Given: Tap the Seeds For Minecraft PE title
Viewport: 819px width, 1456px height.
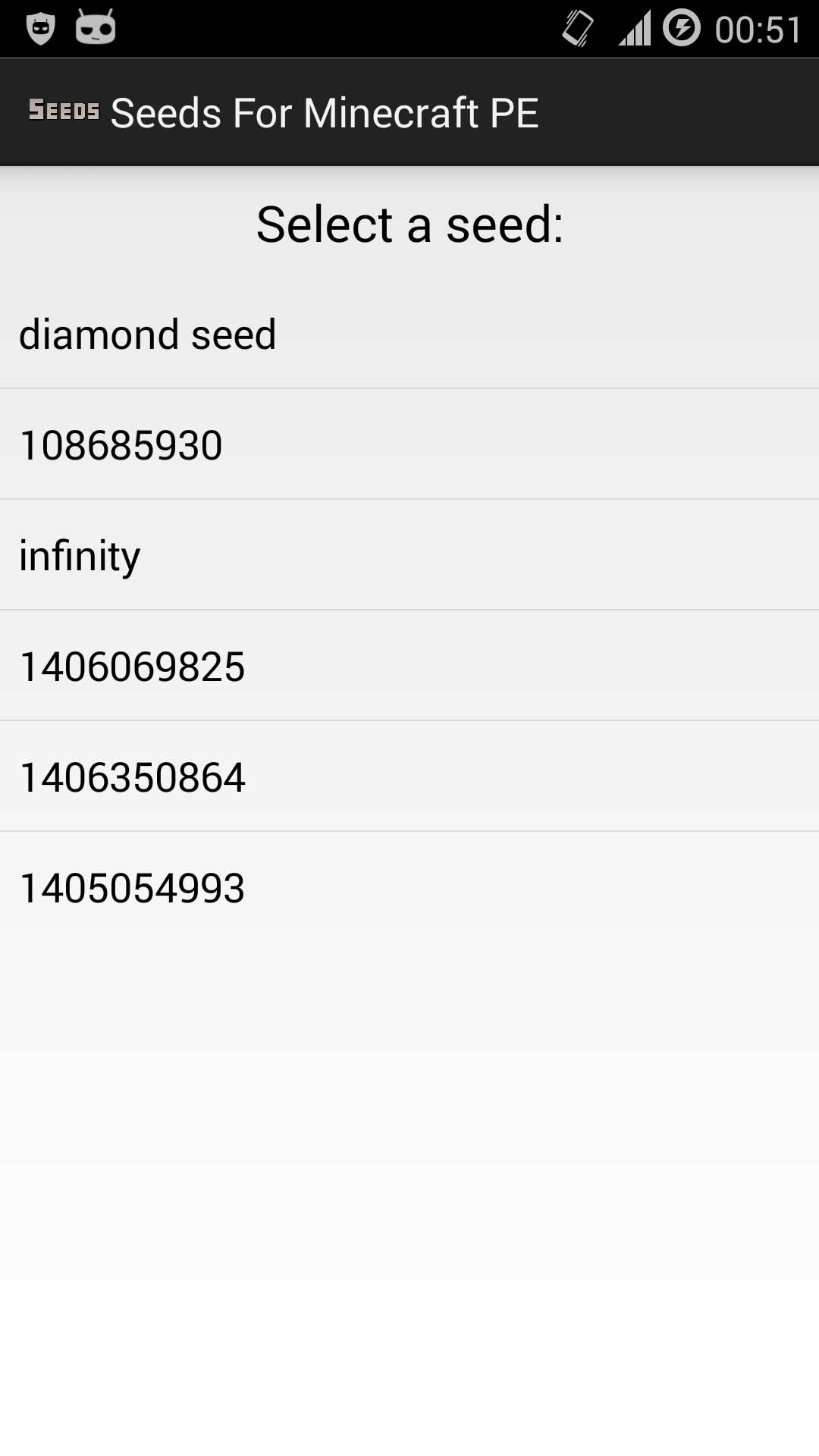Looking at the screenshot, I should pyautogui.click(x=326, y=111).
